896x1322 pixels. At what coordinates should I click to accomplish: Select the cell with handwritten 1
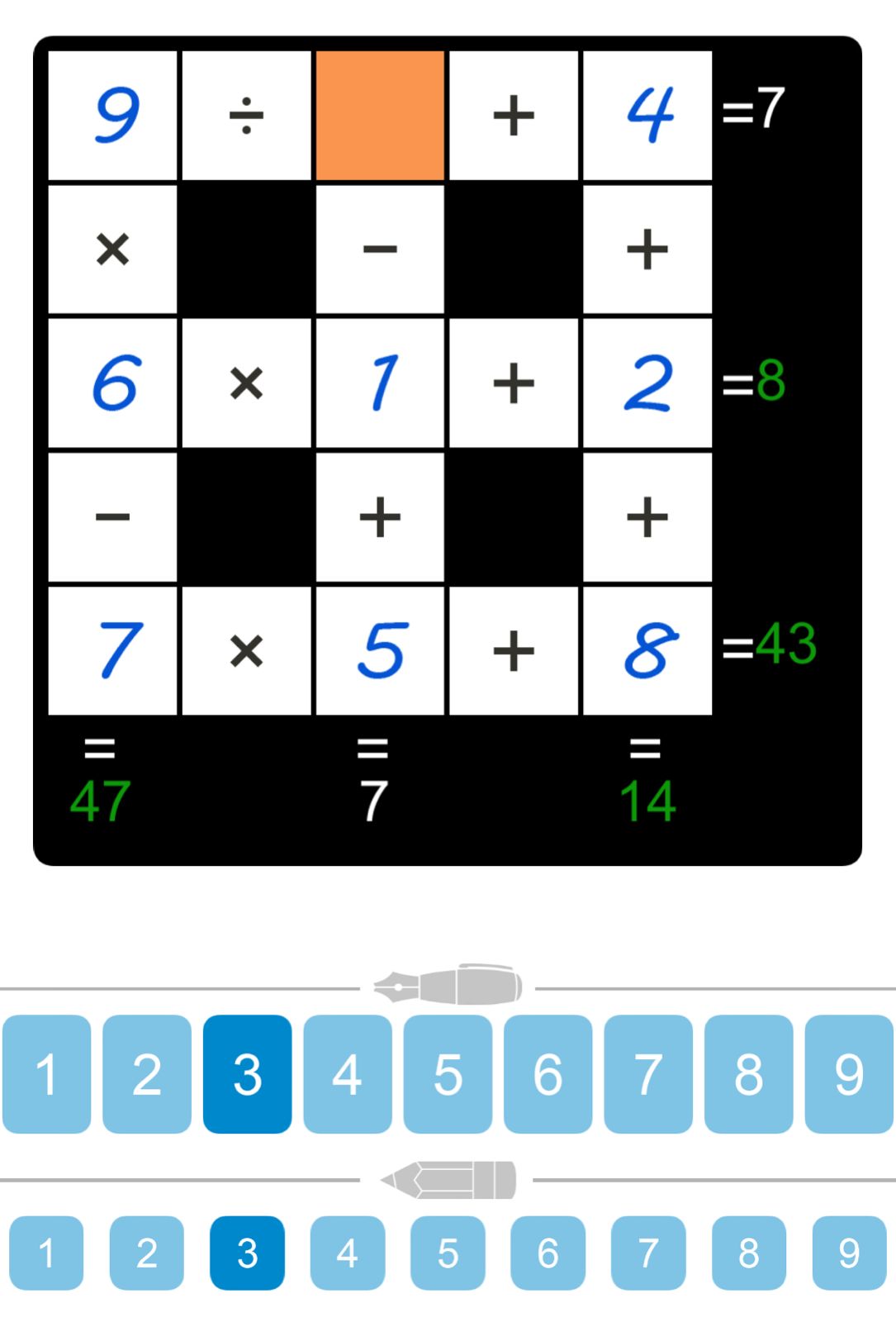pyautogui.click(x=380, y=383)
